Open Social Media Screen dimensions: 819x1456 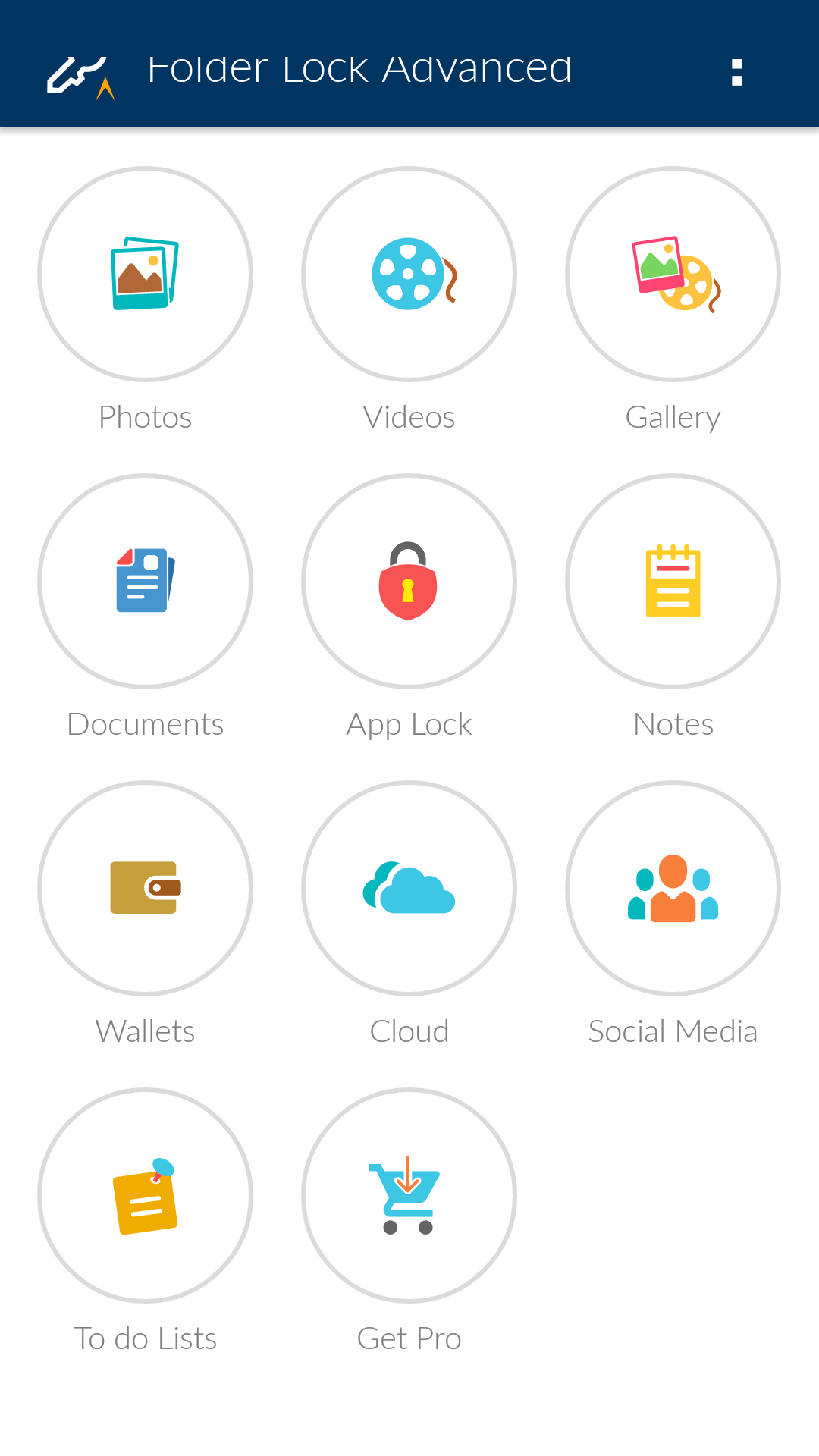tap(673, 888)
